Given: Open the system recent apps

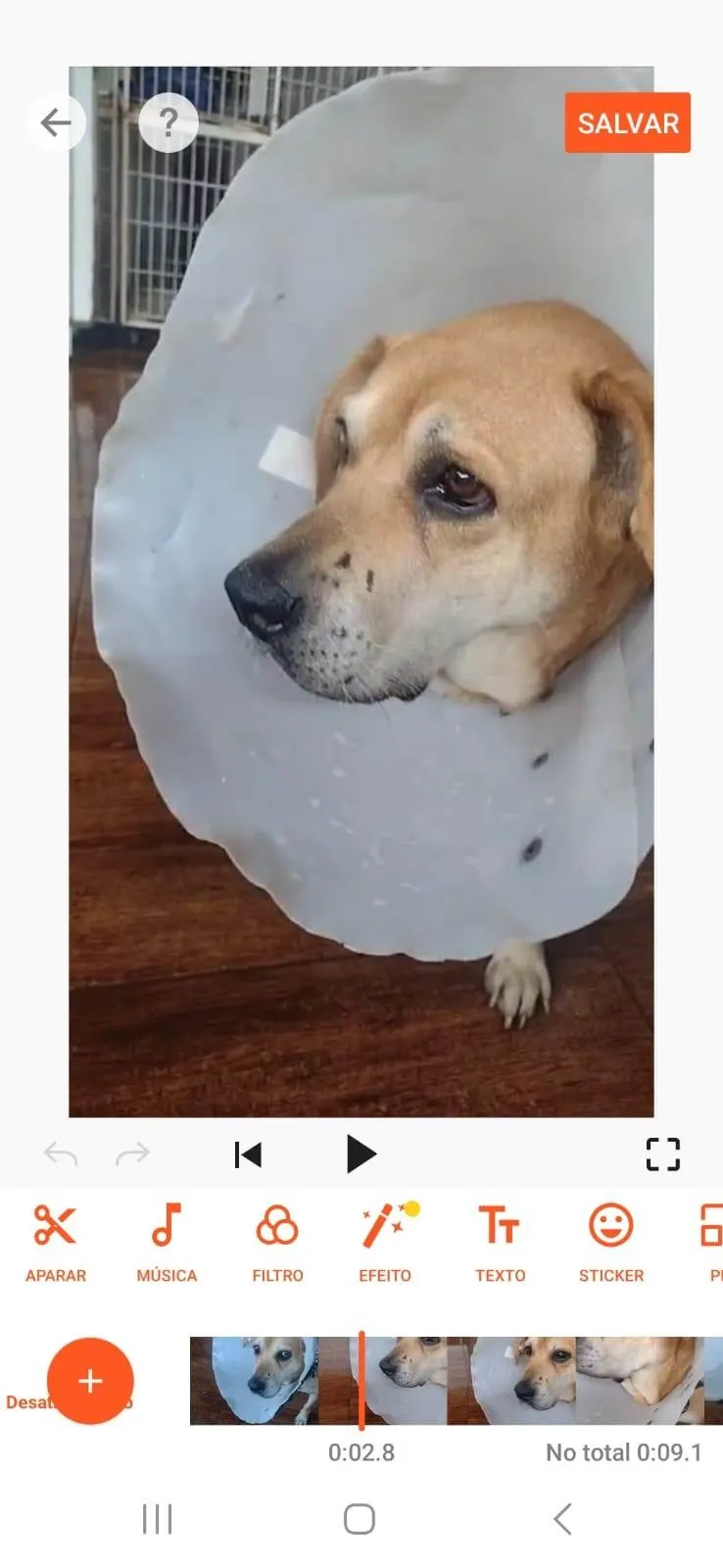Looking at the screenshot, I should click(x=157, y=1519).
